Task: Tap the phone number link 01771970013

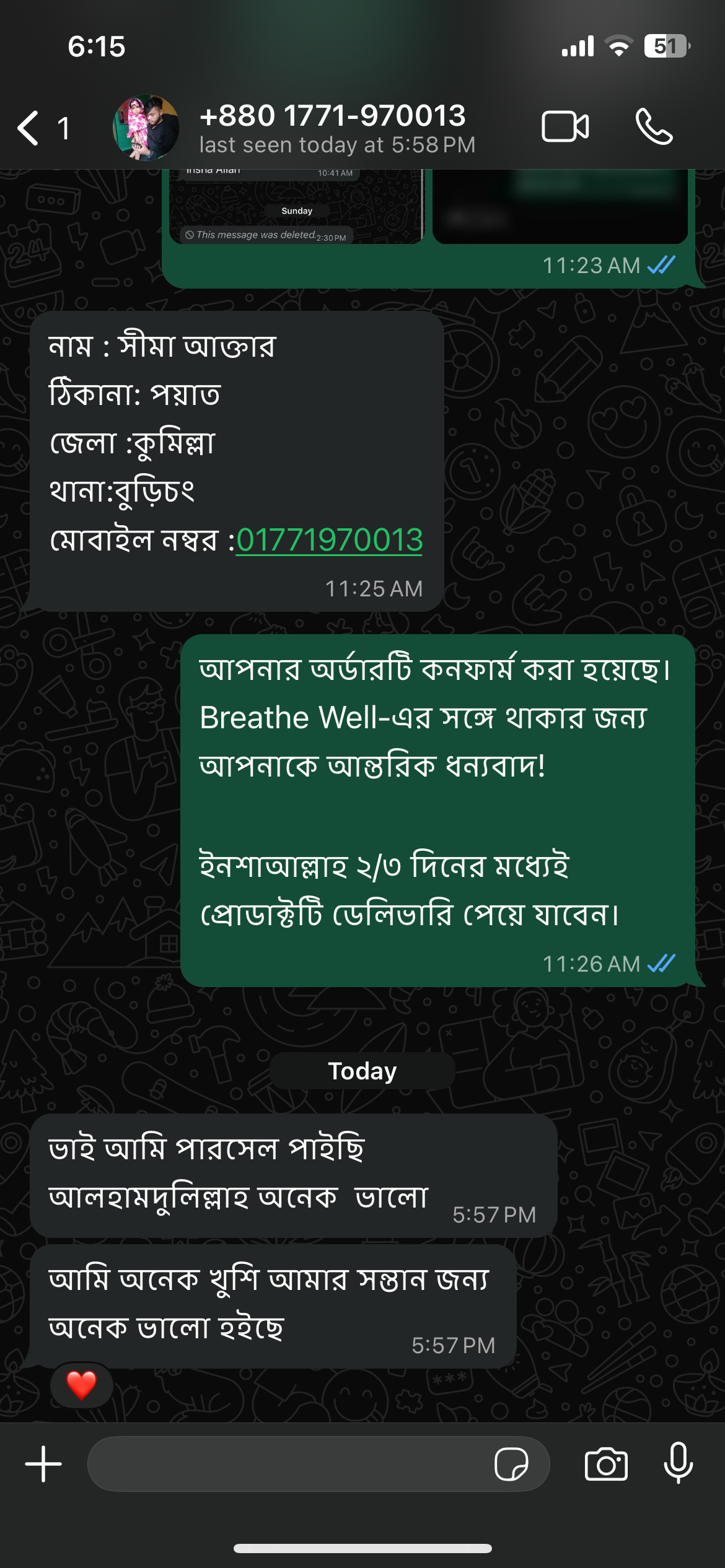Action: click(x=329, y=540)
